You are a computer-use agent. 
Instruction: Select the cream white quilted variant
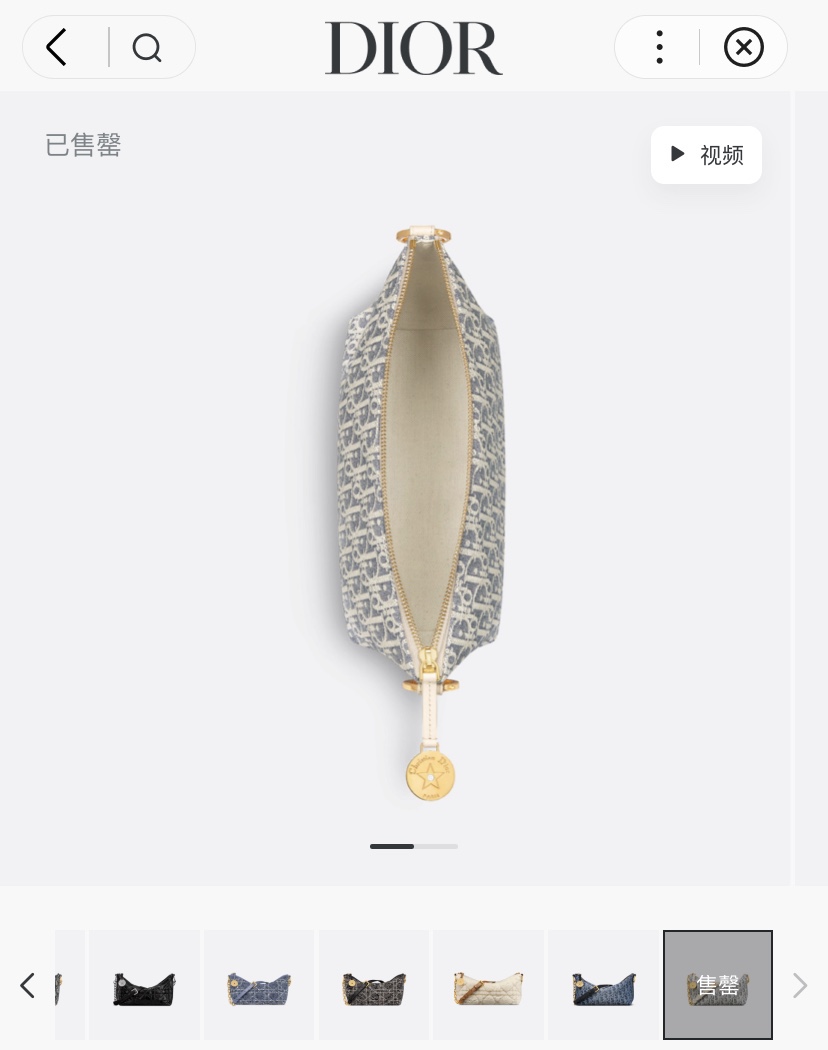(x=488, y=985)
